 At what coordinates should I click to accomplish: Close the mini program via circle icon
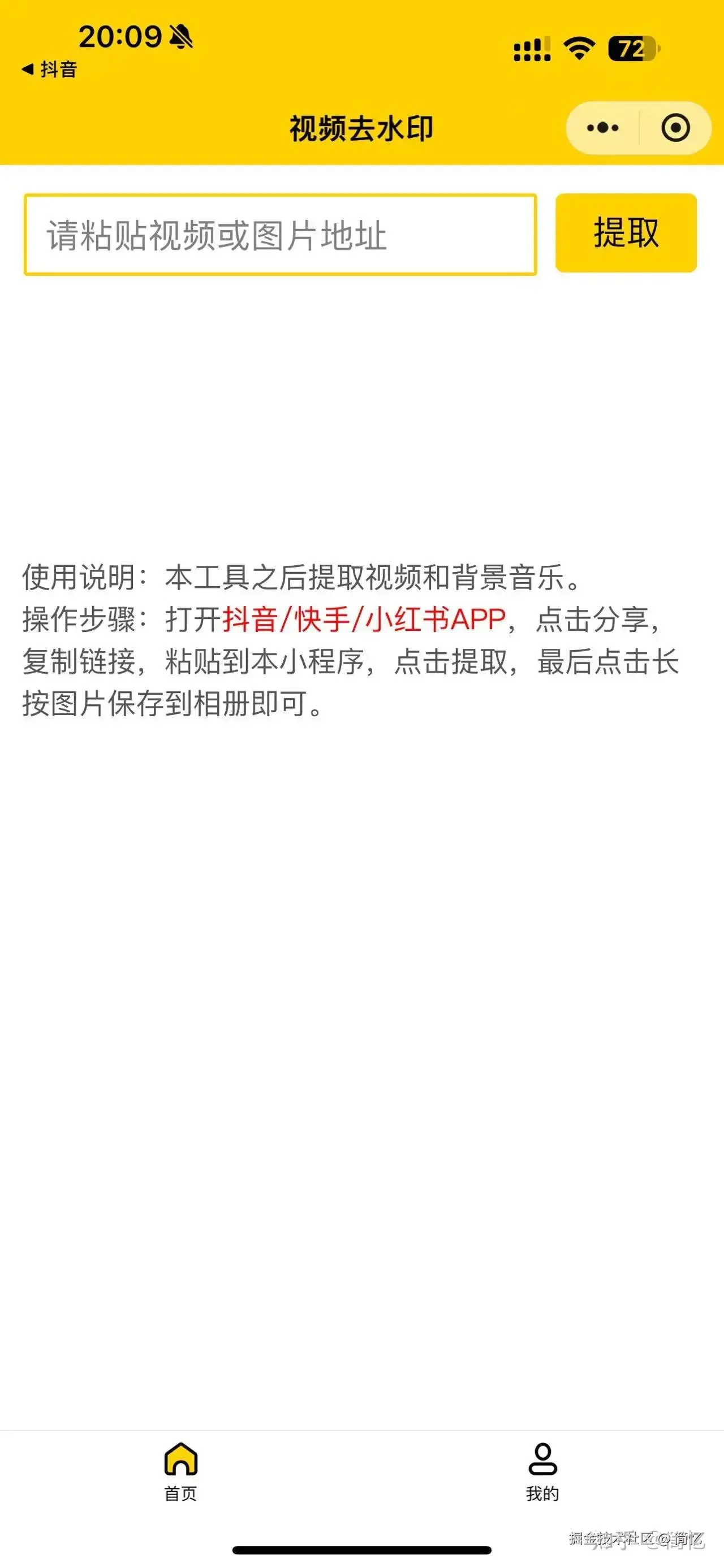pyautogui.click(x=675, y=128)
